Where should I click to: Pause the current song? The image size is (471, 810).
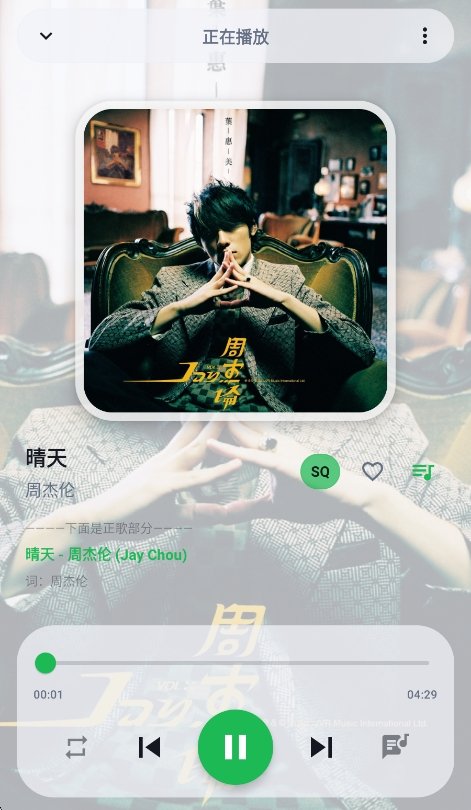[x=236, y=747]
